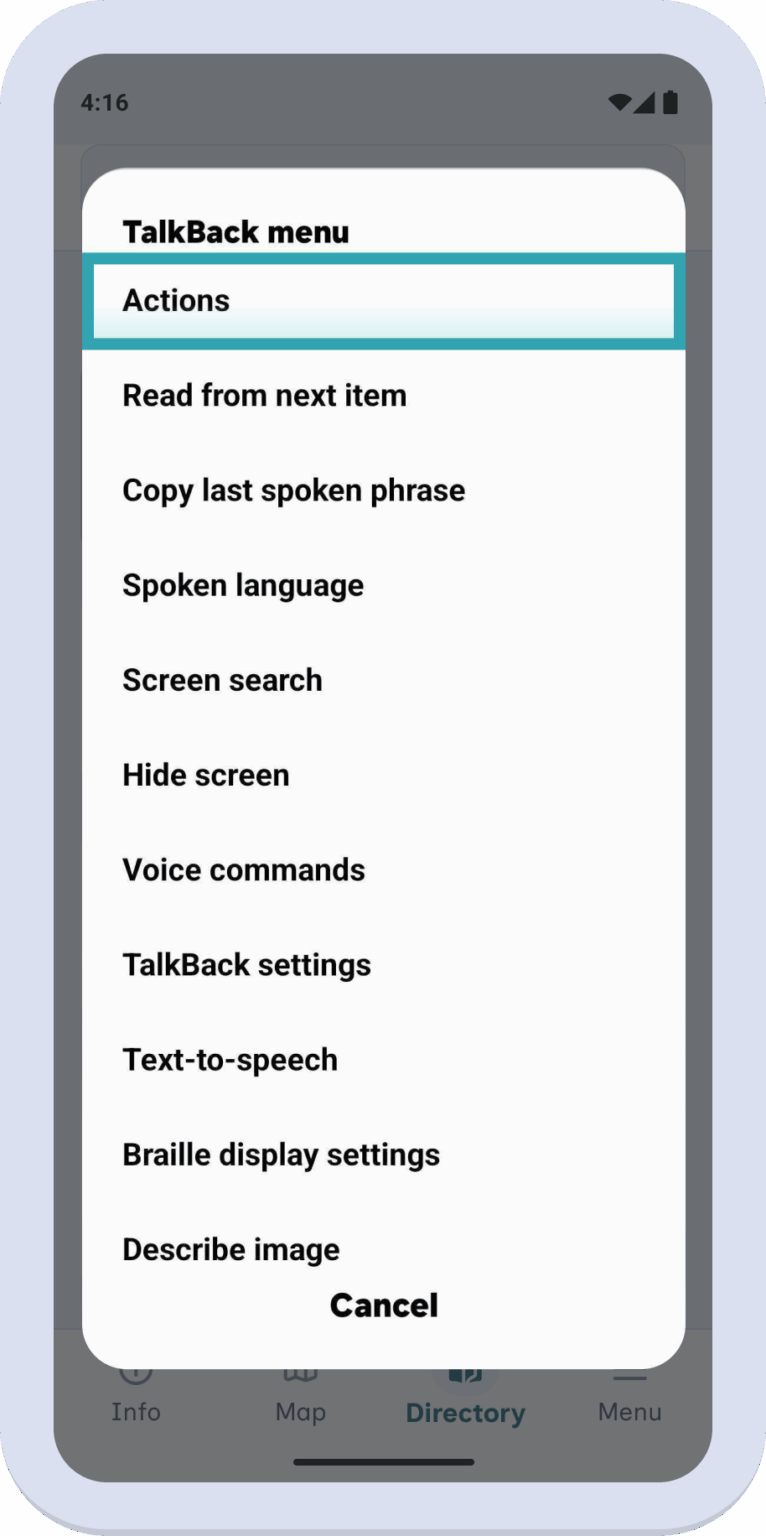Tap Cancel to dismiss the TalkBack menu
The height and width of the screenshot is (1536, 766).
coord(383,1305)
